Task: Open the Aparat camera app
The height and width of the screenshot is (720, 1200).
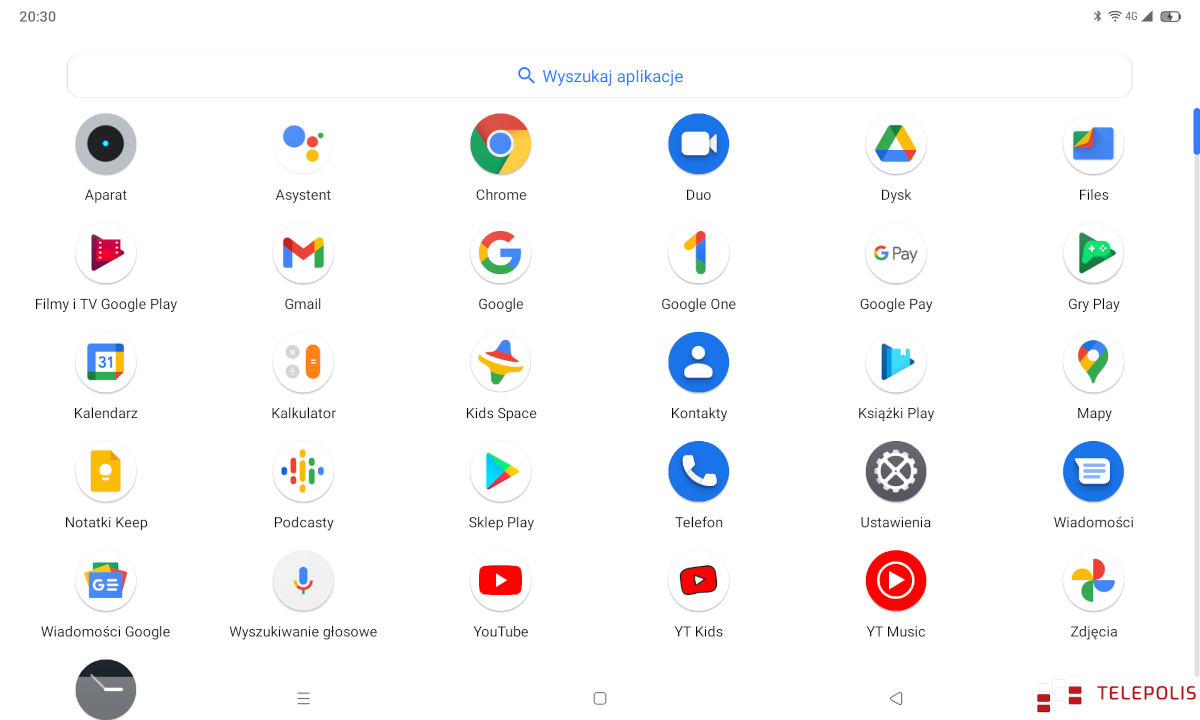Action: point(106,144)
